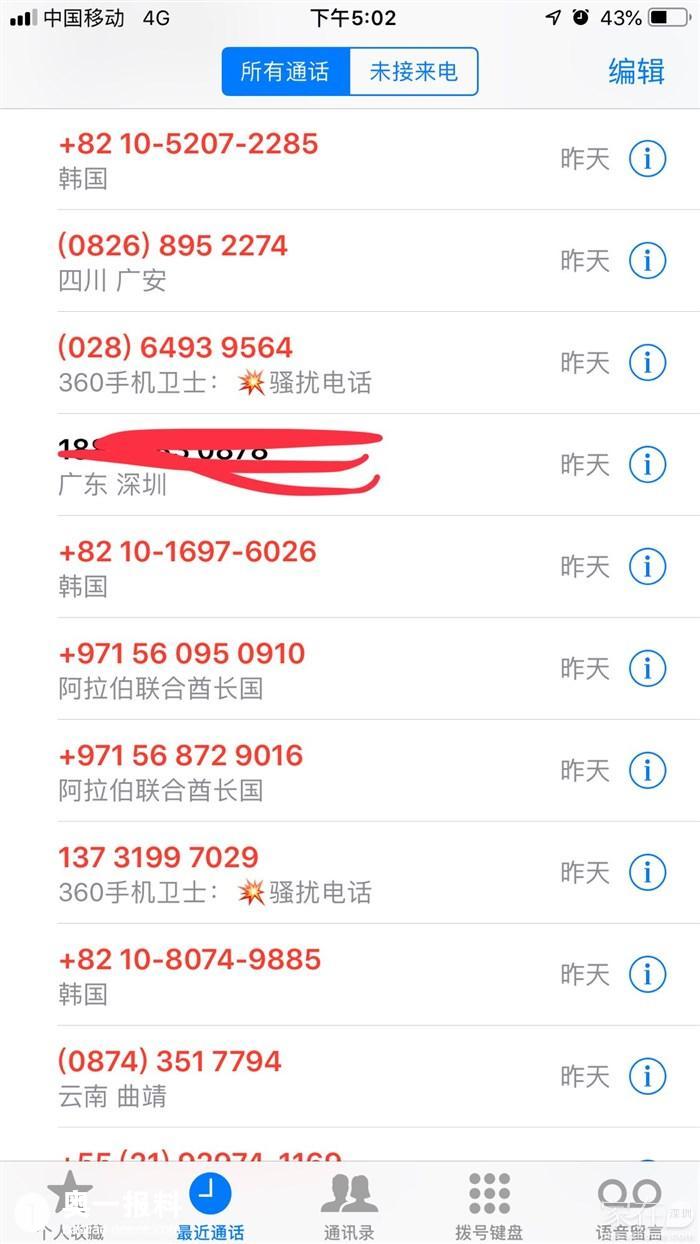Open info for +82 10-5207-2285
The image size is (700, 1244).
(647, 159)
